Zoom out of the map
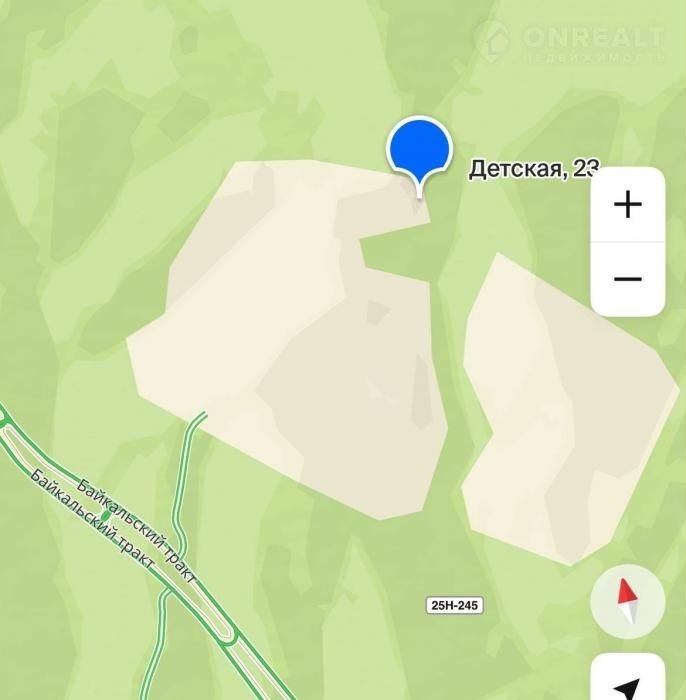 click(x=627, y=279)
